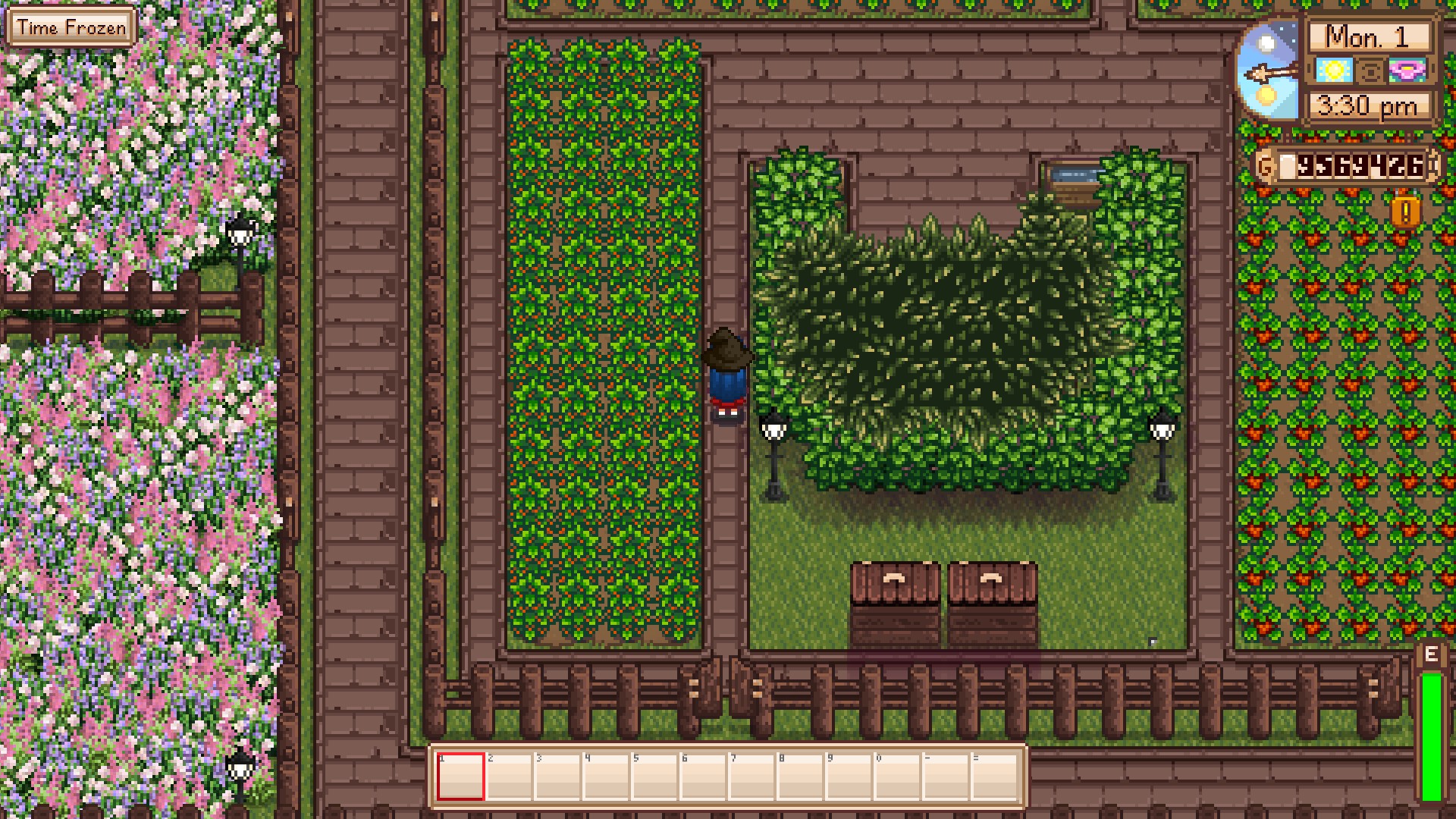Viewport: 1456px width, 819px height.
Task: Select inventory toolbar slot 7
Action: click(752, 776)
